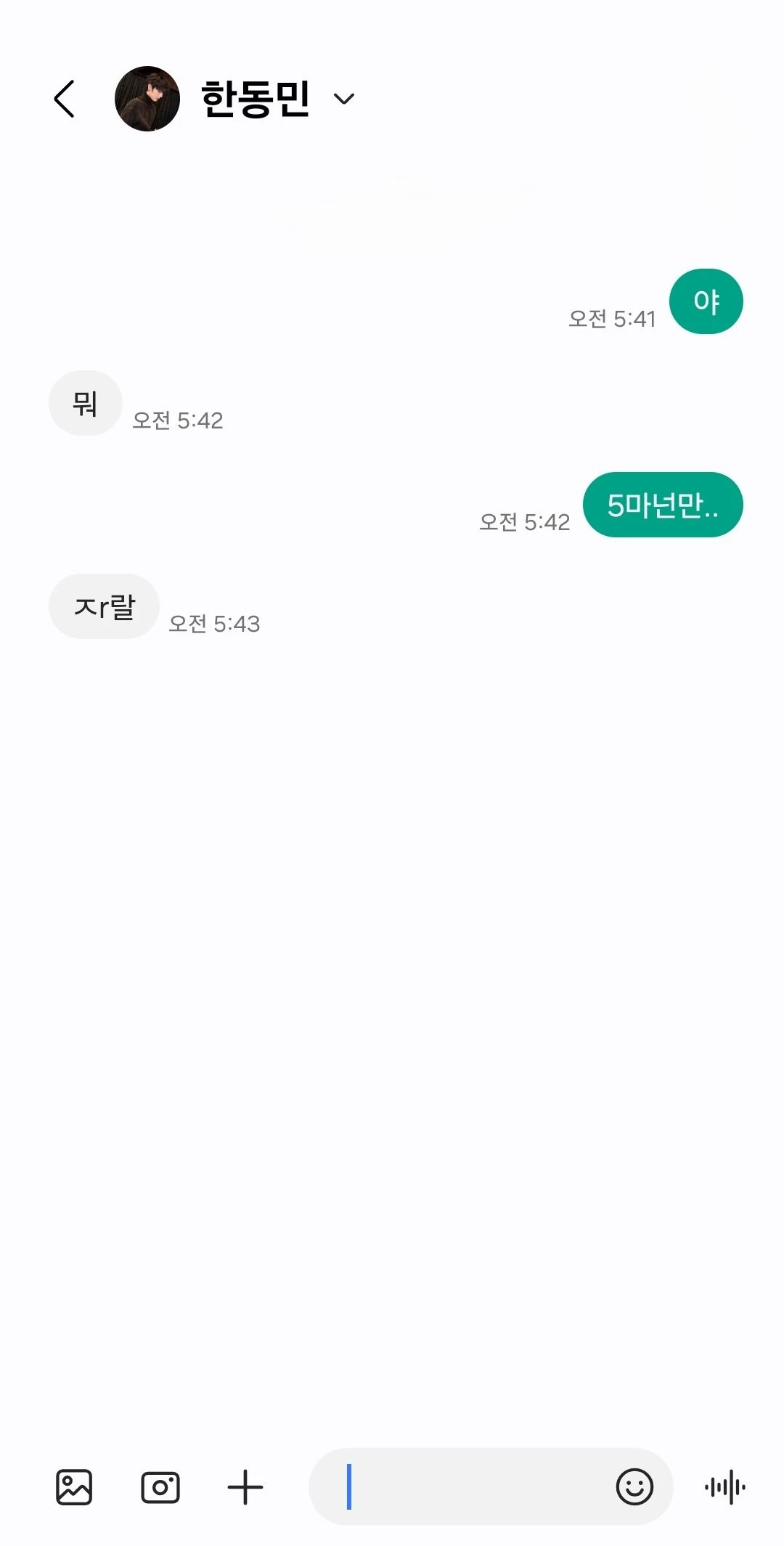Open the emoji picker
Screen dimensions: 784x1546
click(x=634, y=1487)
